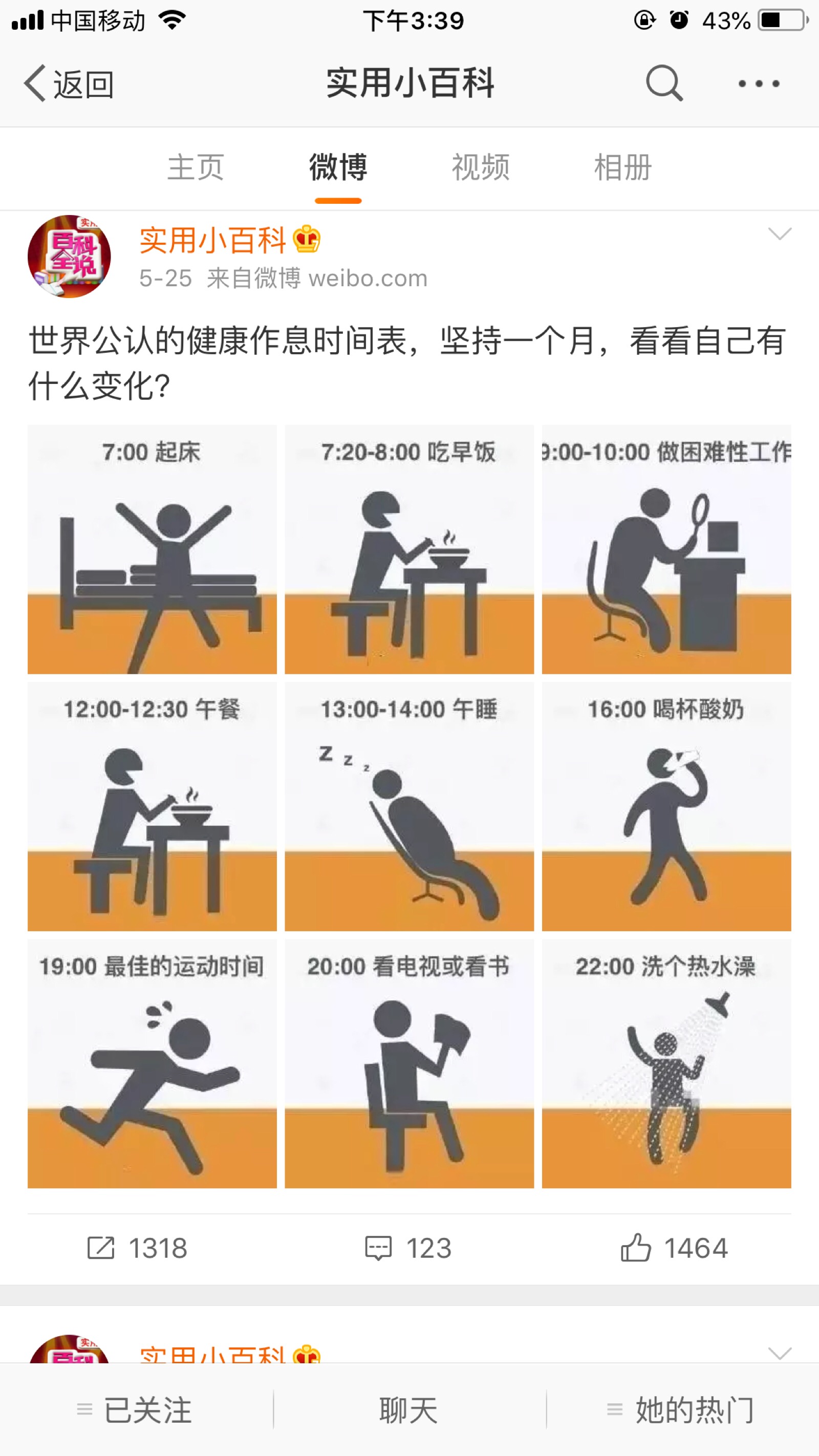Switch to the 视频 tab
The width and height of the screenshot is (819, 1456).
pos(481,167)
